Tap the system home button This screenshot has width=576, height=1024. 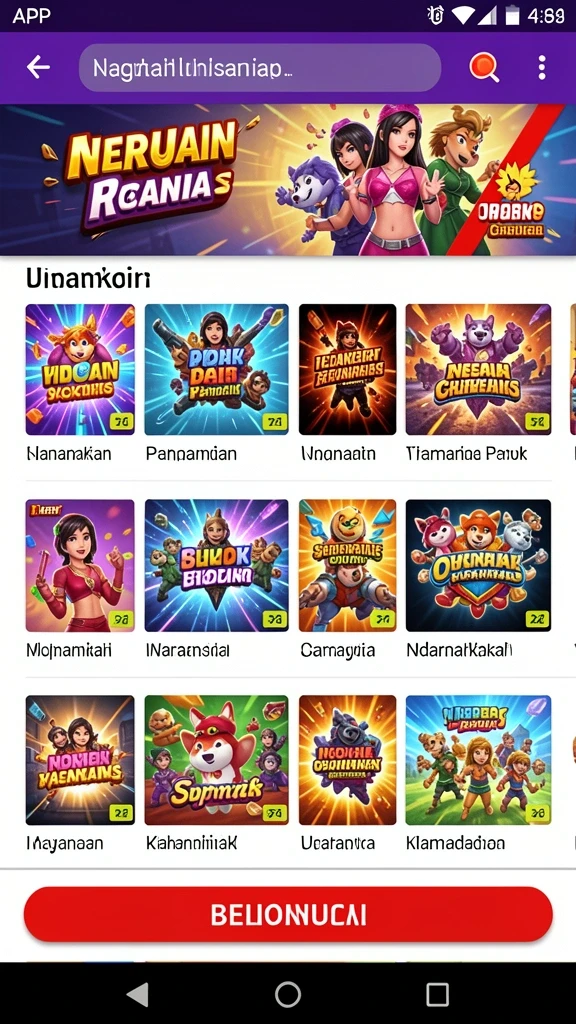pyautogui.click(x=288, y=995)
